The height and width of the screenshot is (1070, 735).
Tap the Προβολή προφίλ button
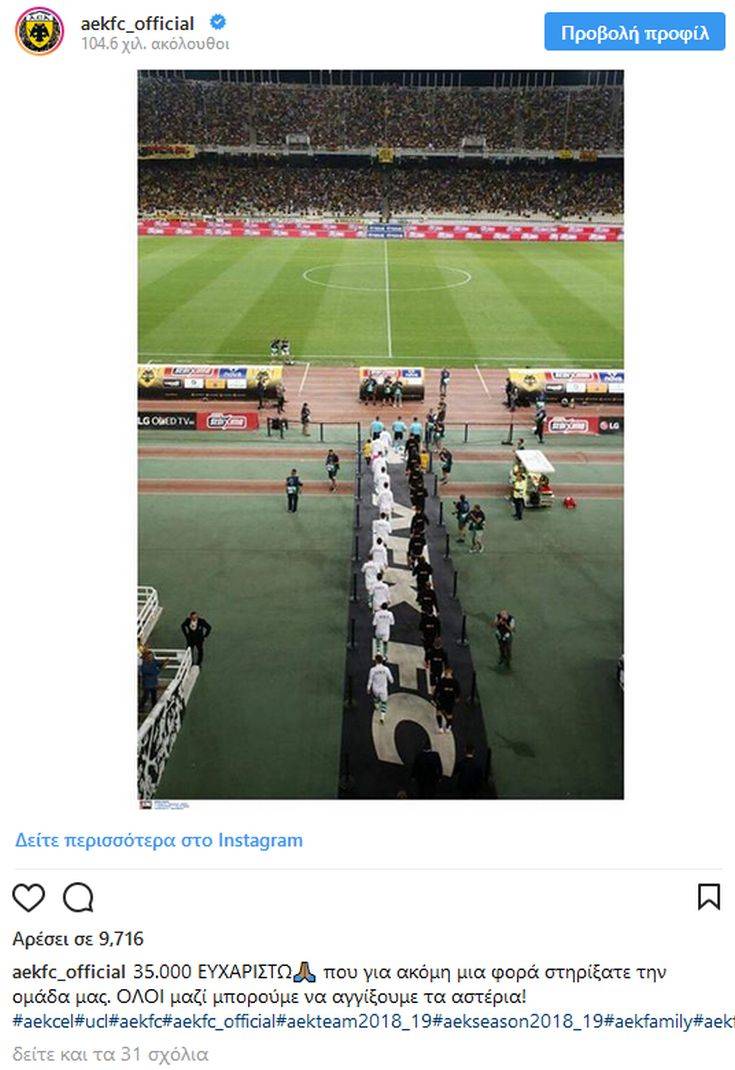(634, 32)
